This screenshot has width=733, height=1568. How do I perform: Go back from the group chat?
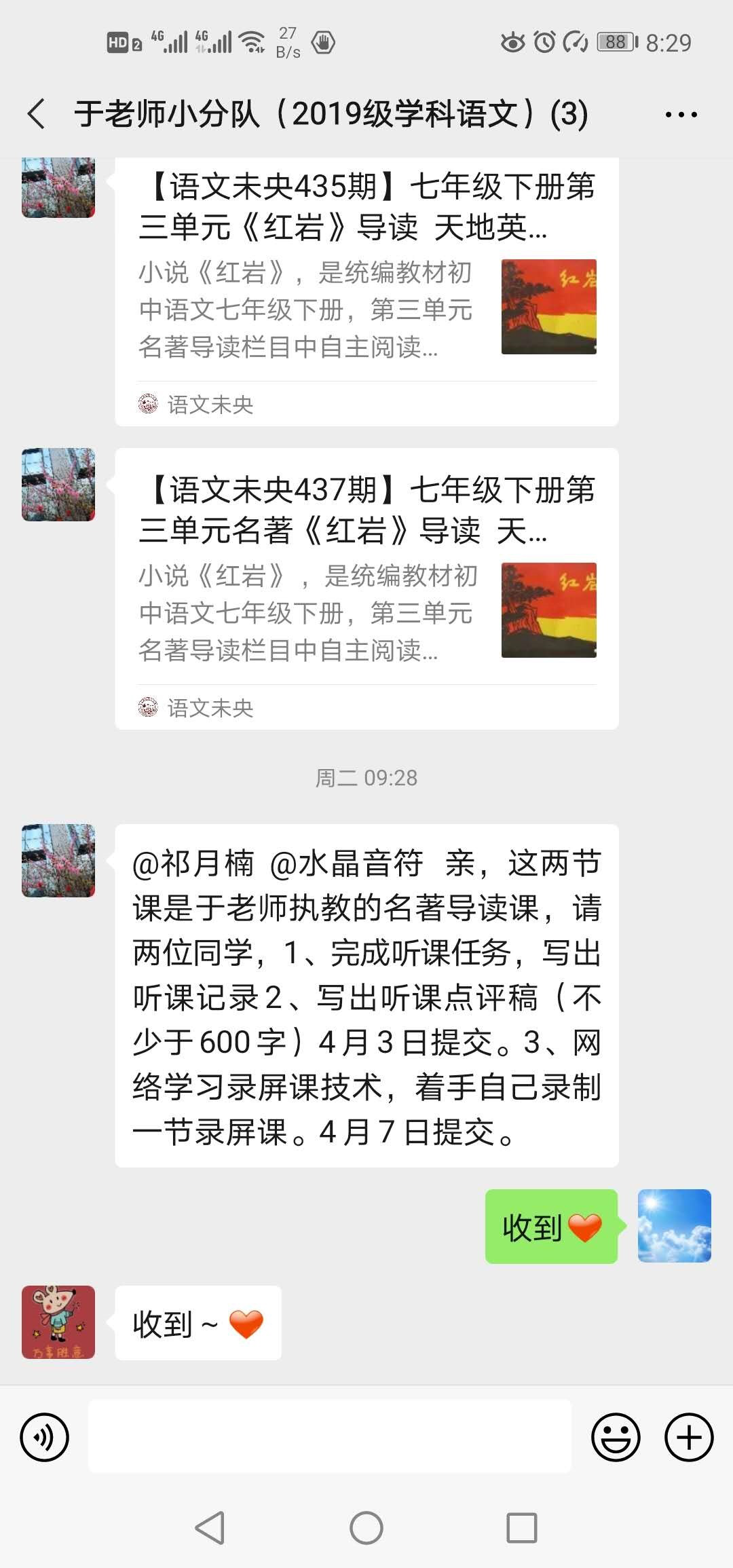click(x=37, y=113)
